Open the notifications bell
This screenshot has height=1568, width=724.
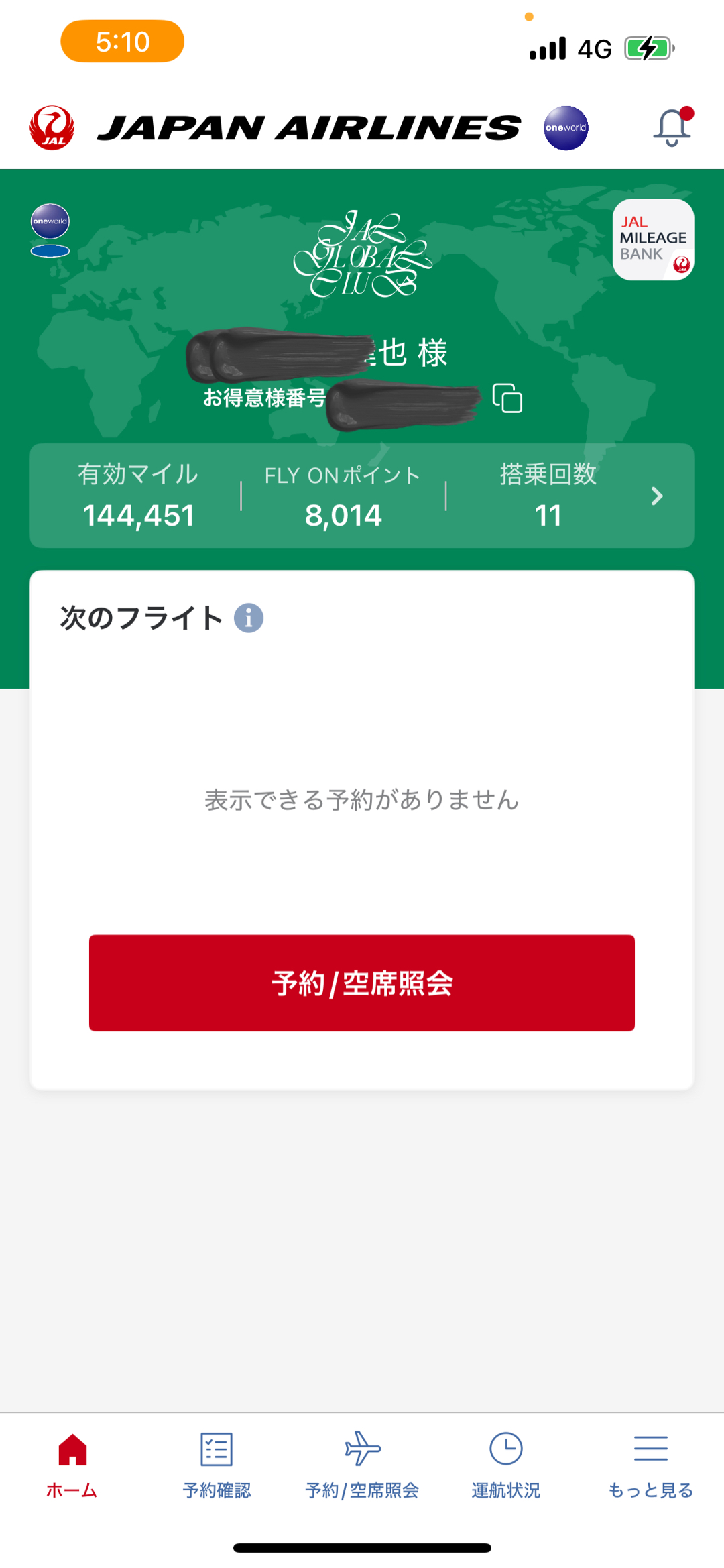(672, 127)
